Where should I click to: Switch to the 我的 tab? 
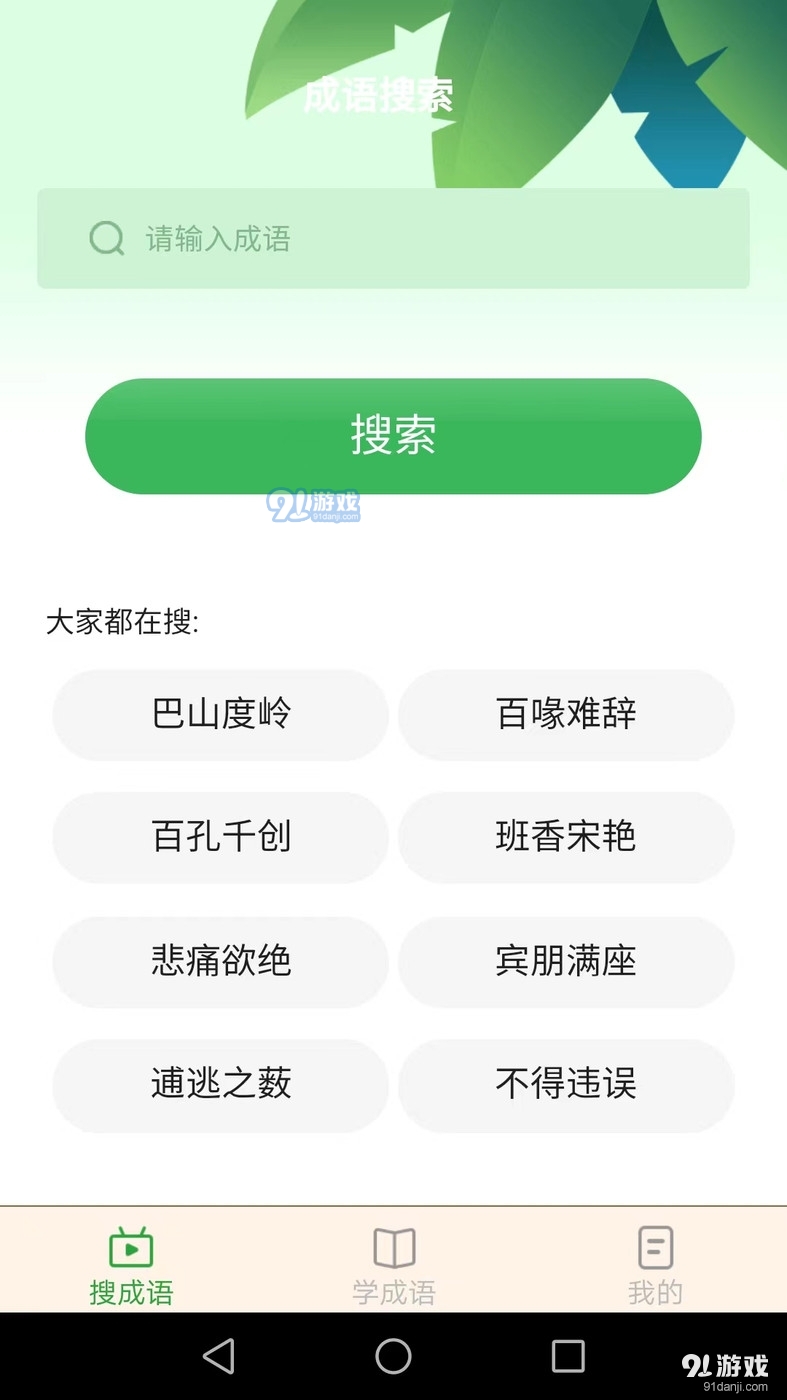[x=655, y=1262]
